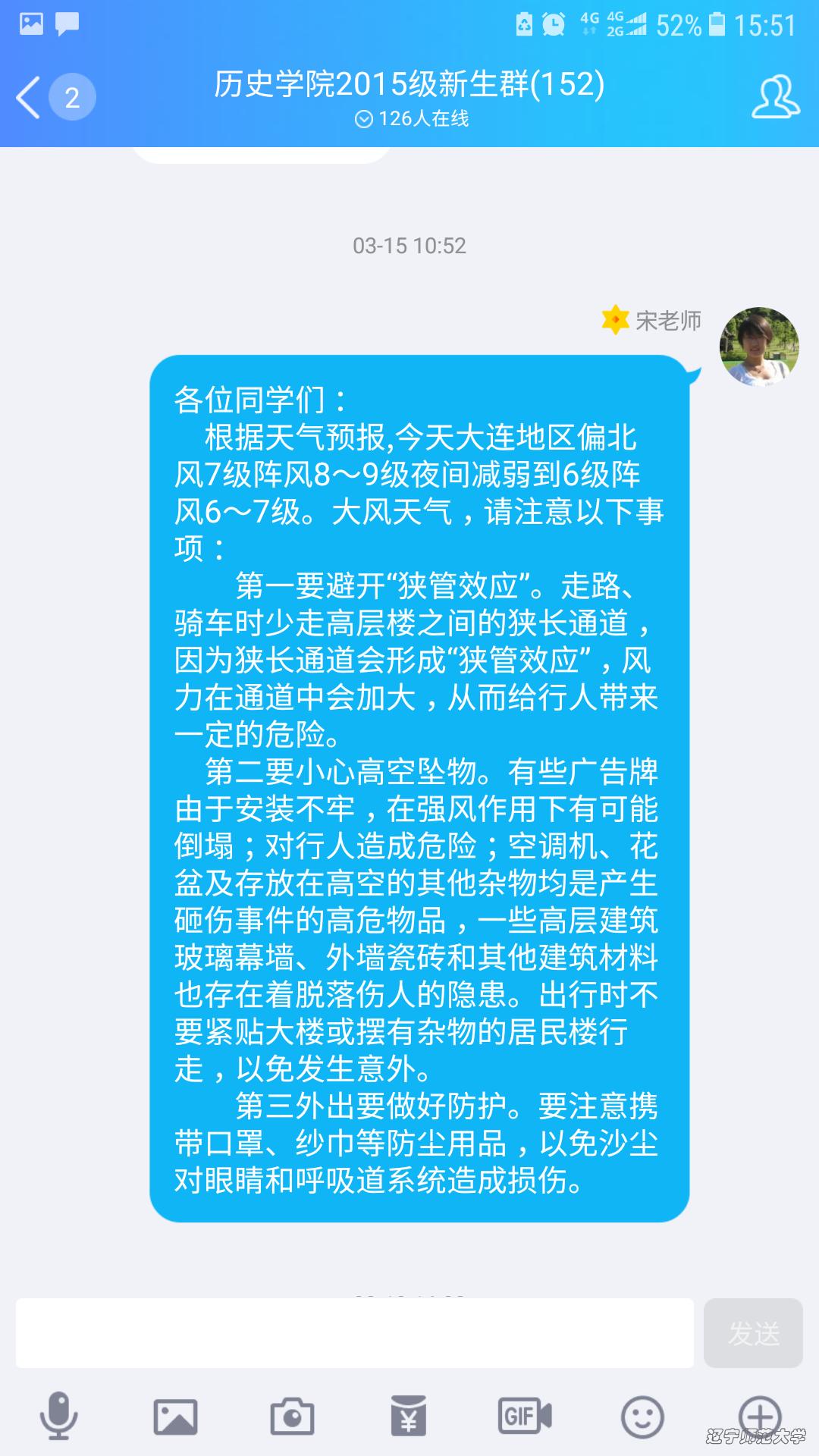The height and width of the screenshot is (1456, 819).
Task: Send a red packet
Action: (409, 1416)
